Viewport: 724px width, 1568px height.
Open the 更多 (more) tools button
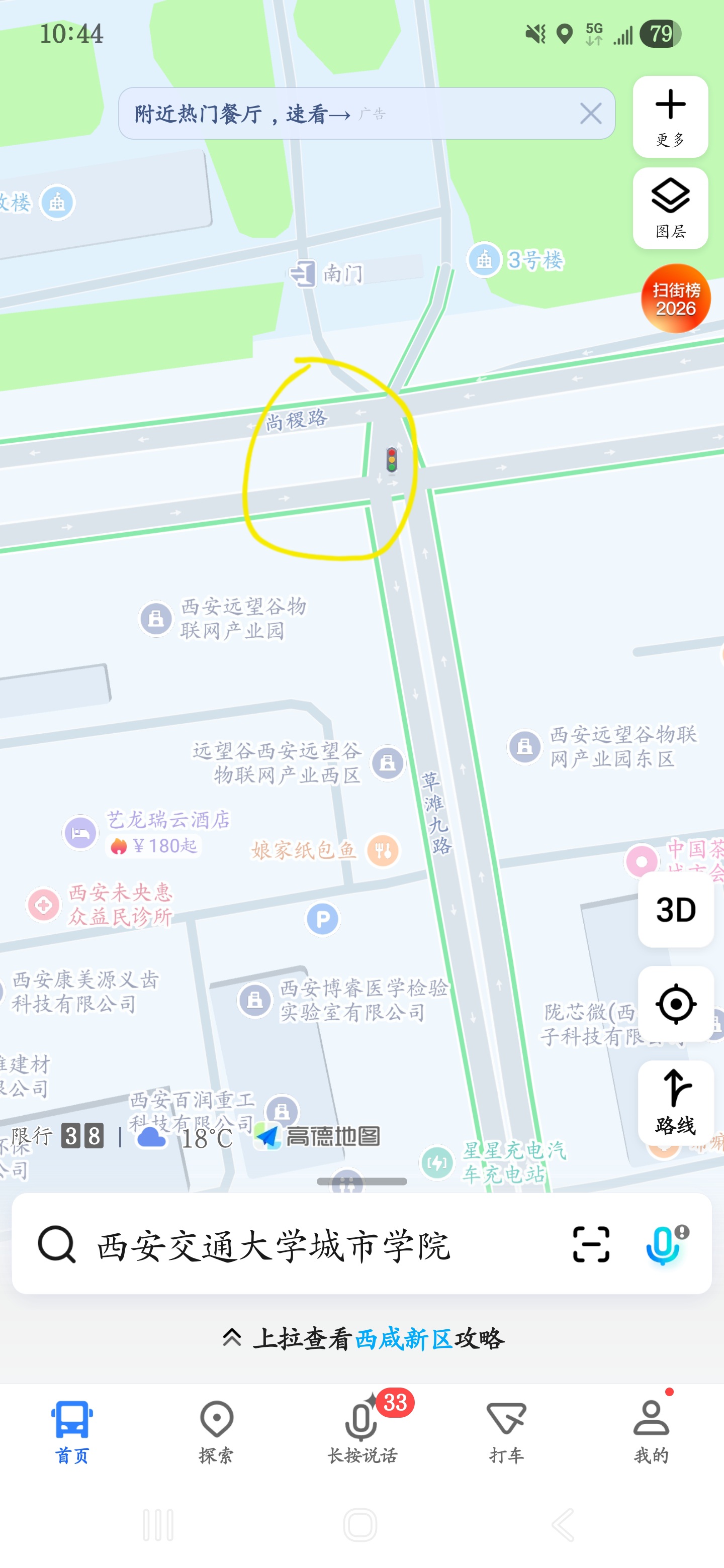coord(670,117)
